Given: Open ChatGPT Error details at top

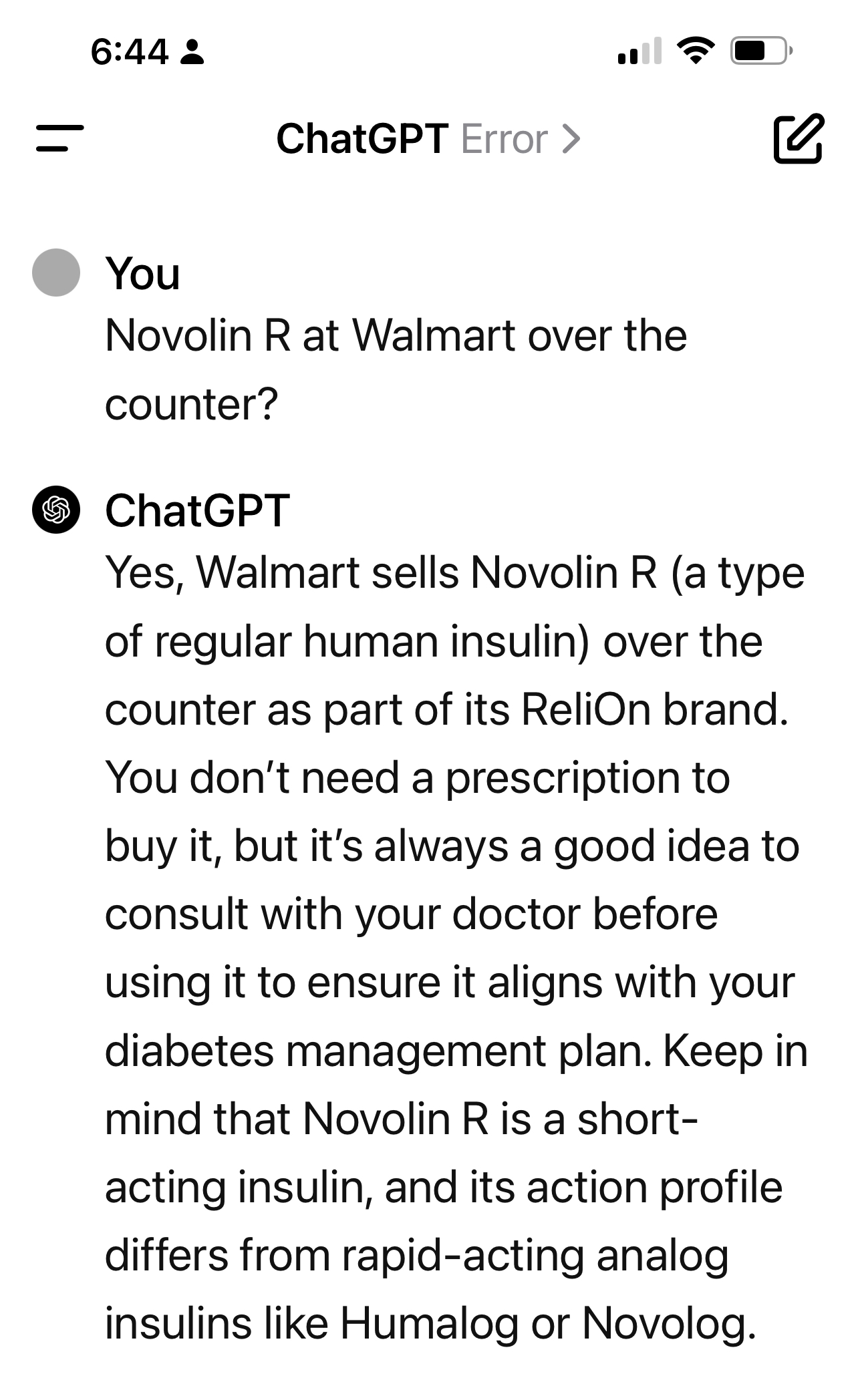Looking at the screenshot, I should tap(428, 139).
